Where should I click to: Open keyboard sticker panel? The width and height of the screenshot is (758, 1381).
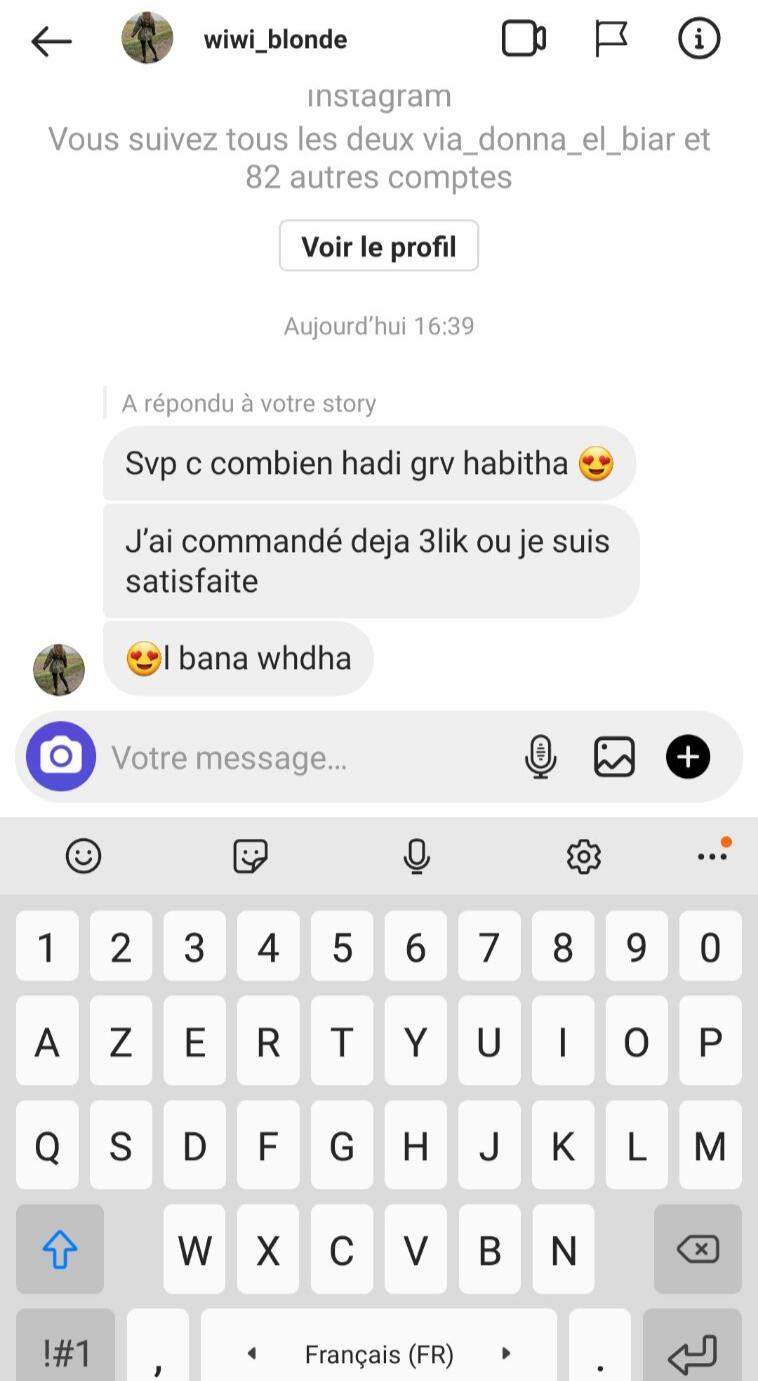(250, 856)
